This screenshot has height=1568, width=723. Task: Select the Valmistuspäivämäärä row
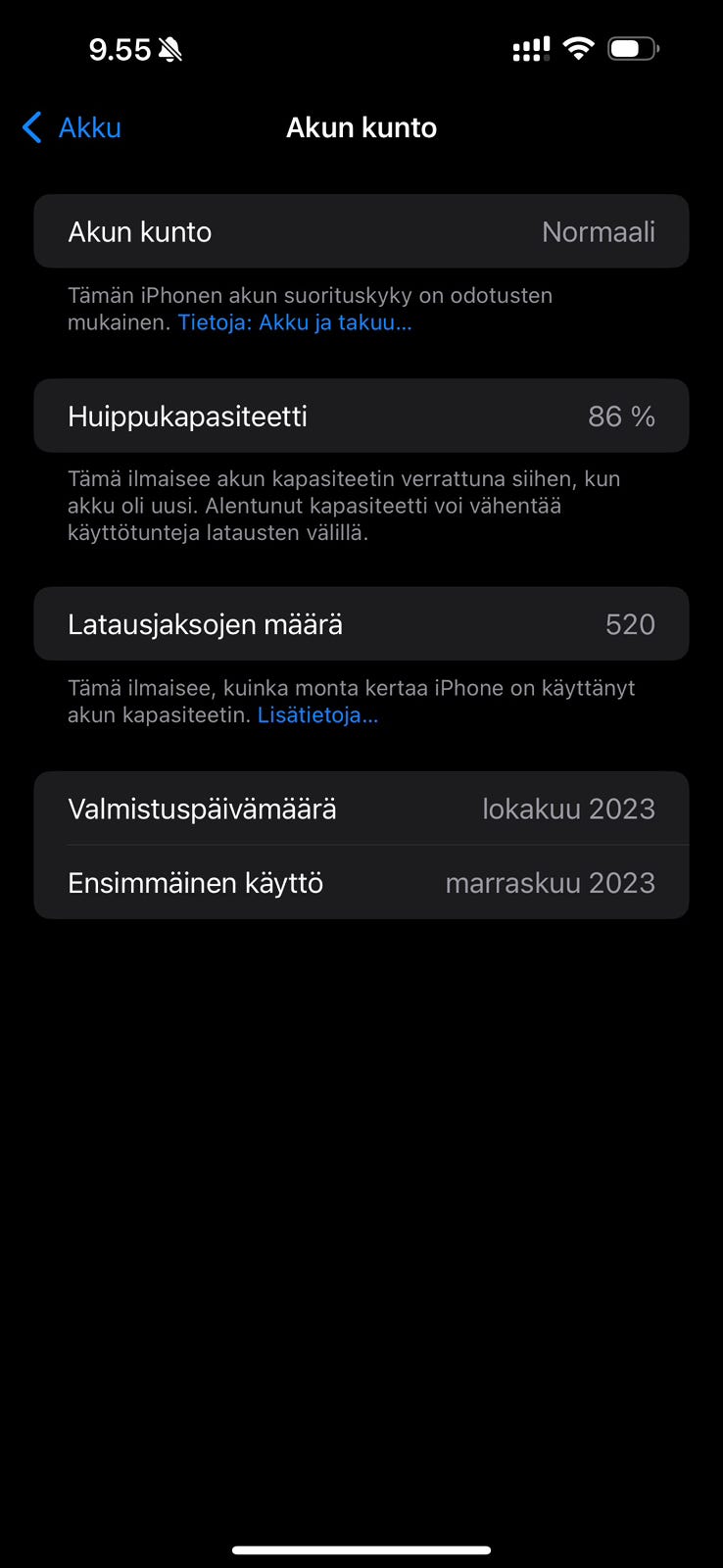tap(361, 808)
